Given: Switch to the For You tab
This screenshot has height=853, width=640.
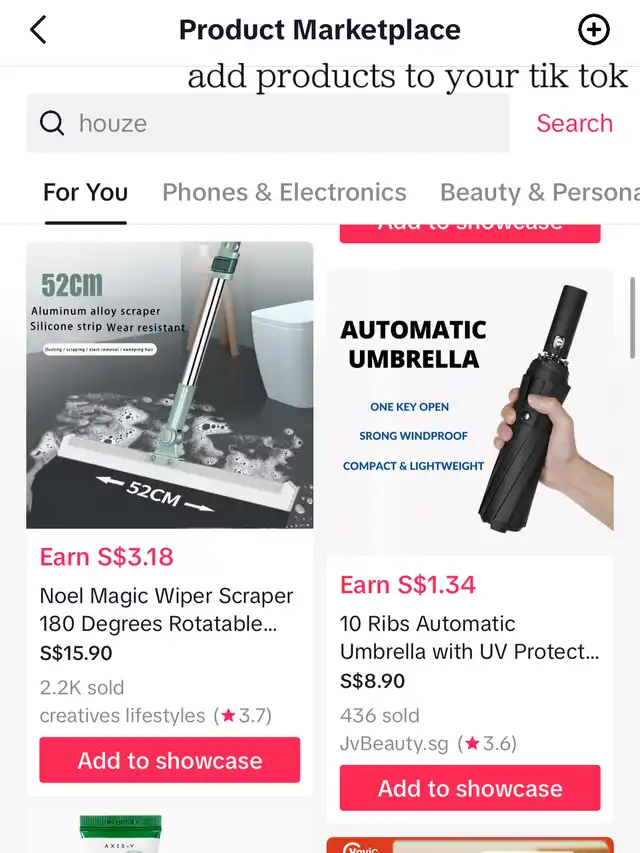Looking at the screenshot, I should click(x=85, y=192).
